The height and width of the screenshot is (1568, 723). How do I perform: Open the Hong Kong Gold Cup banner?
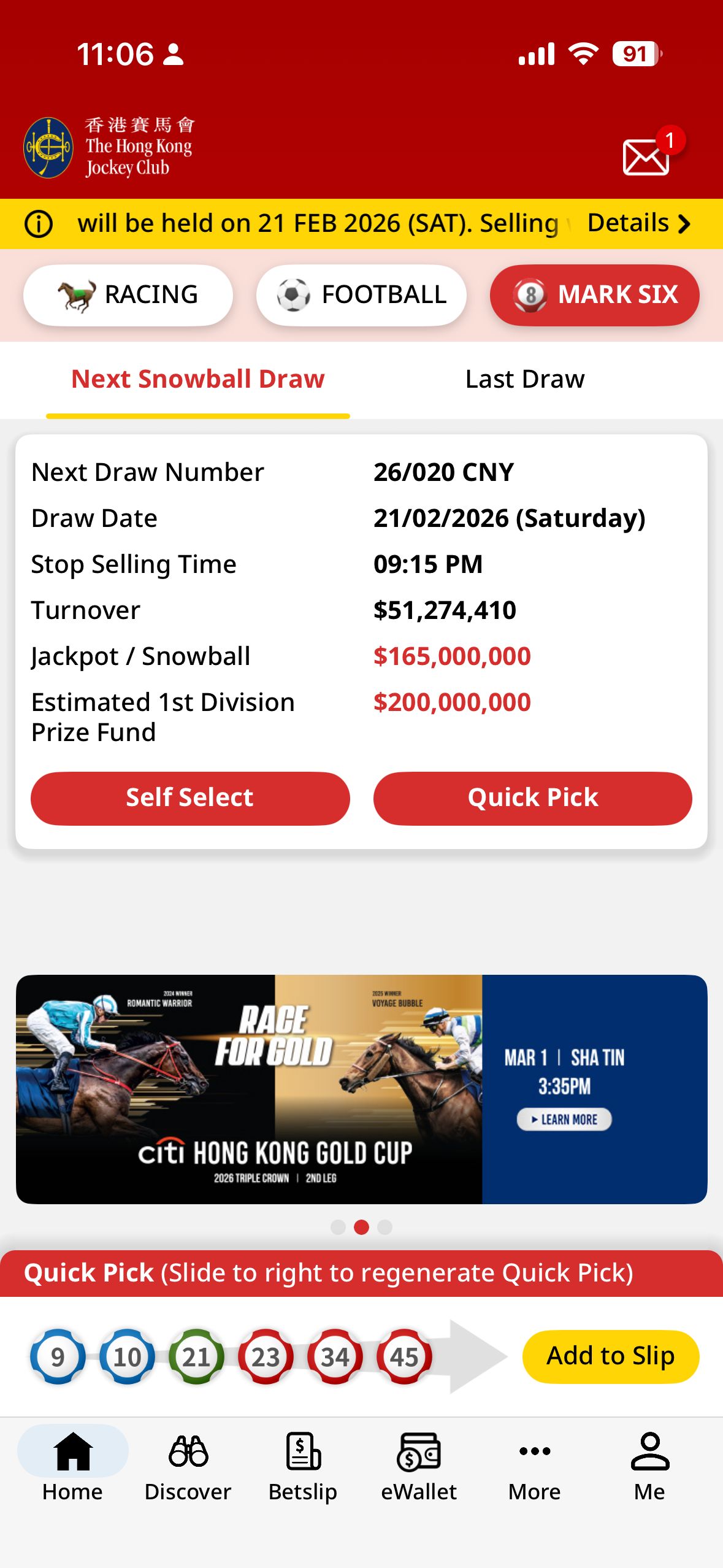361,1089
